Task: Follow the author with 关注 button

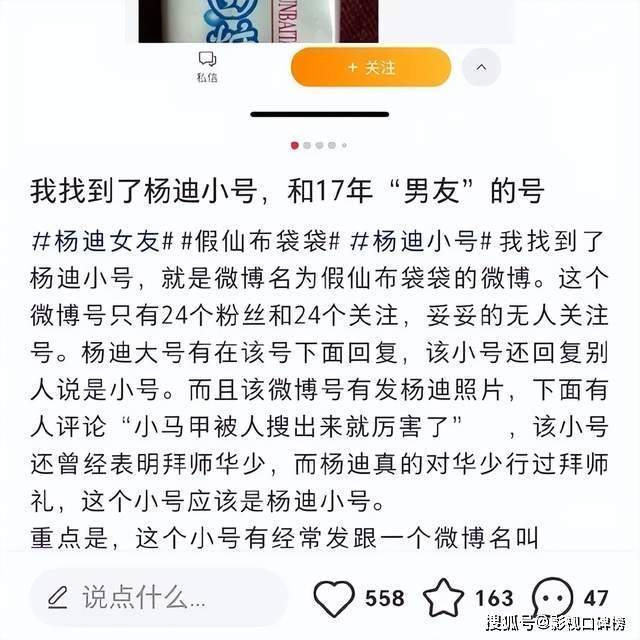Action: pyautogui.click(x=371, y=67)
